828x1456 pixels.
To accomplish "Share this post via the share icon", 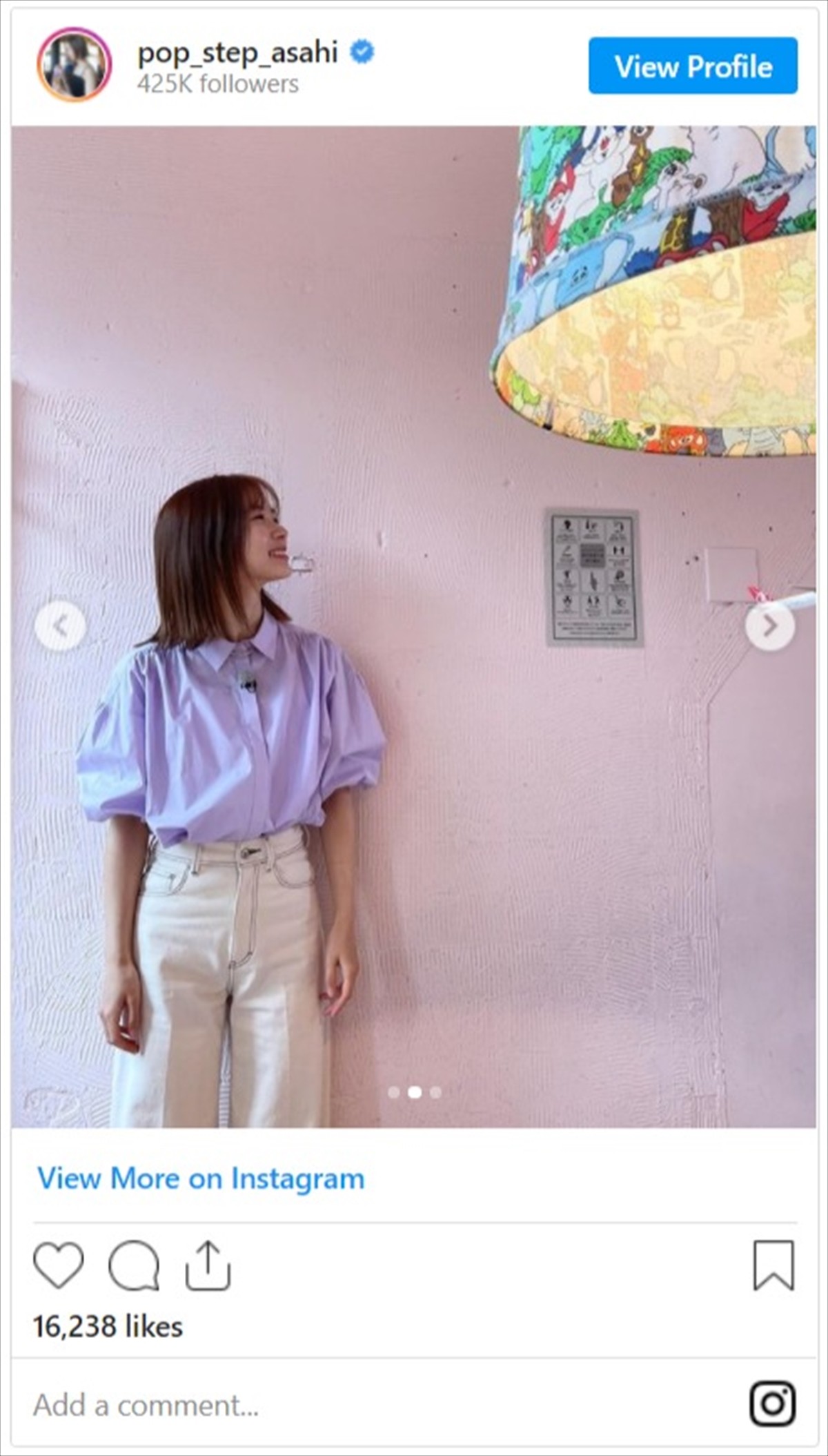I will (x=208, y=1265).
